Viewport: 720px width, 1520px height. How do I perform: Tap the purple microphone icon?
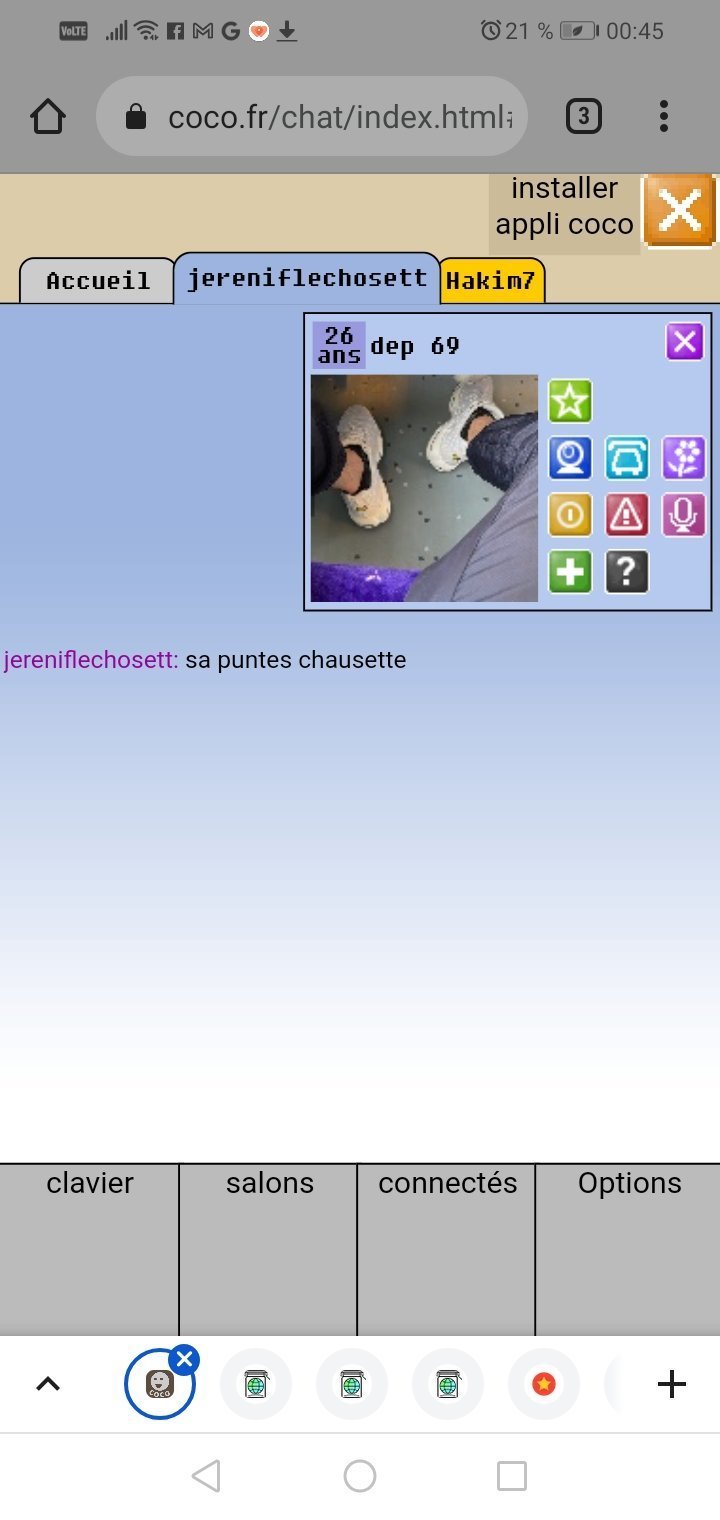tap(684, 515)
